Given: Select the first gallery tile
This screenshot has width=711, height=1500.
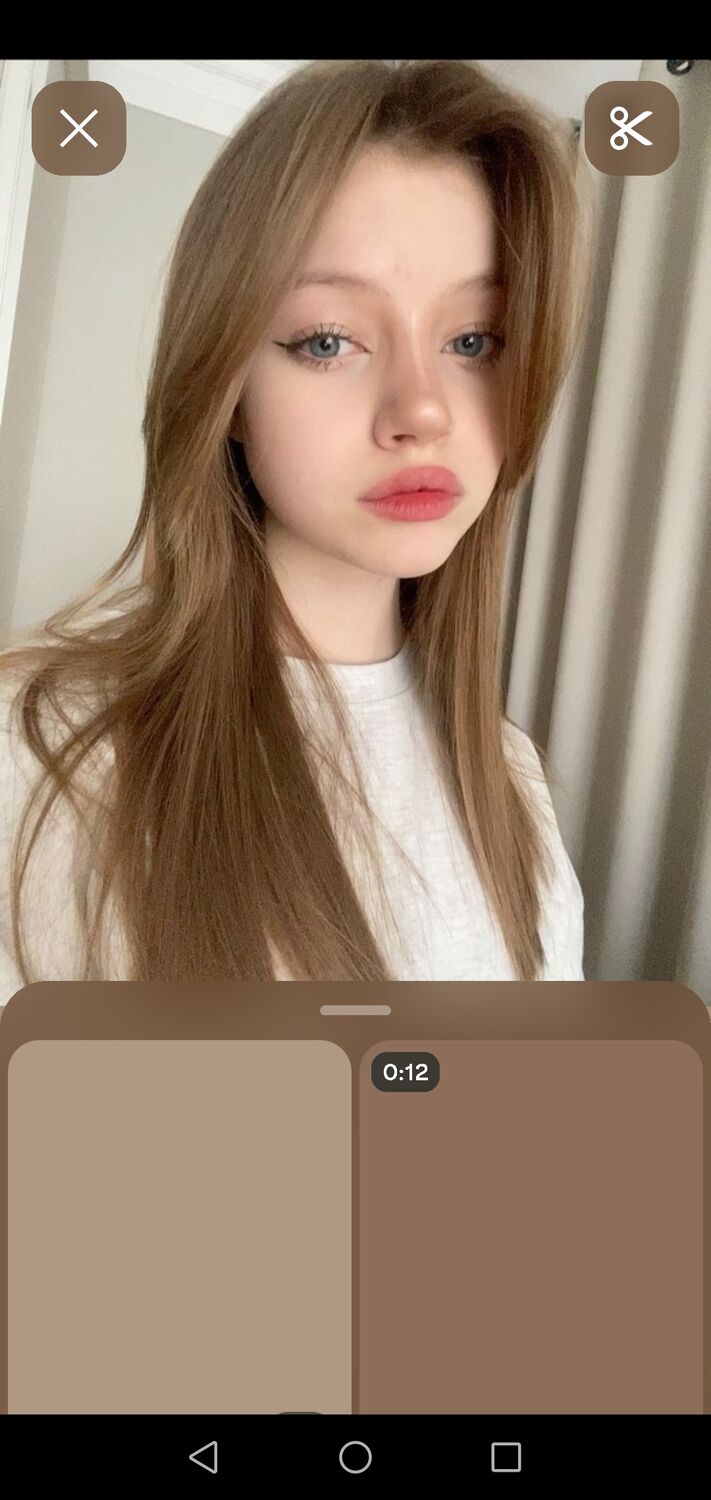Looking at the screenshot, I should point(179,1225).
